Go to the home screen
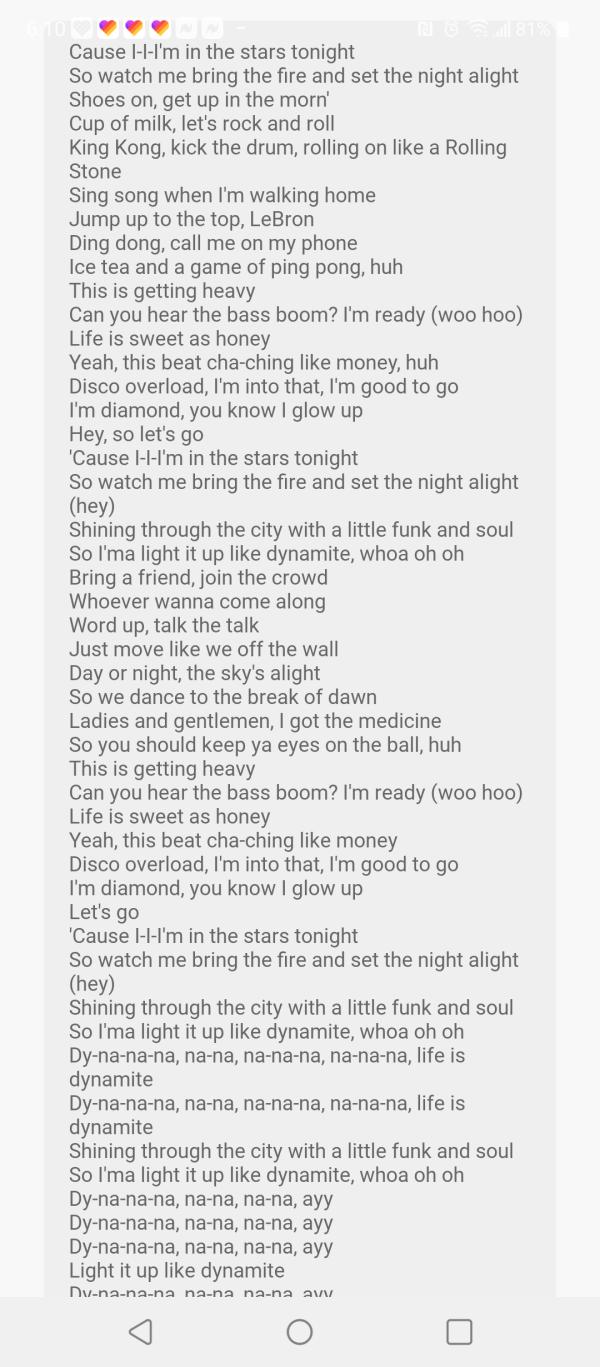Image resolution: width=600 pixels, height=1367 pixels. pos(299,1331)
